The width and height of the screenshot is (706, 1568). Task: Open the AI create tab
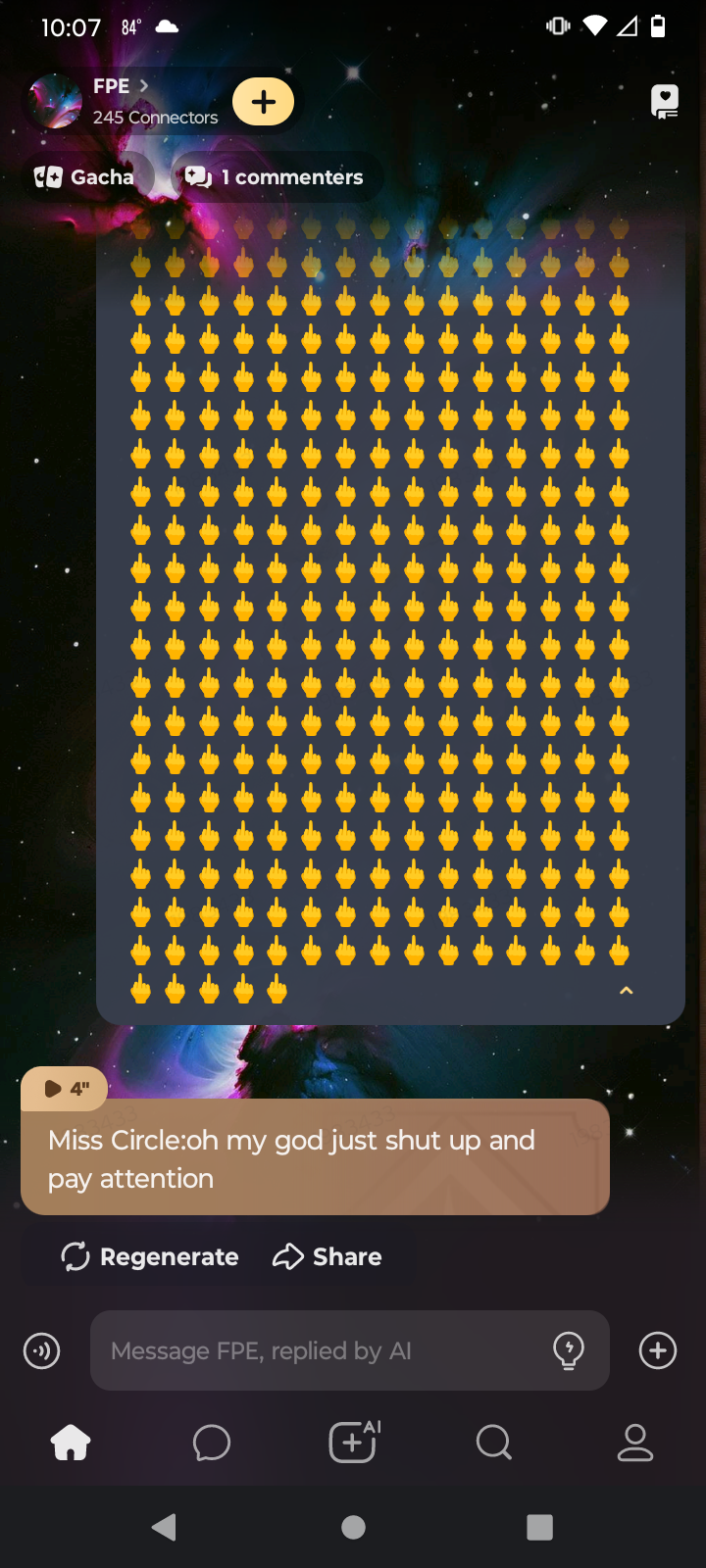click(353, 1443)
